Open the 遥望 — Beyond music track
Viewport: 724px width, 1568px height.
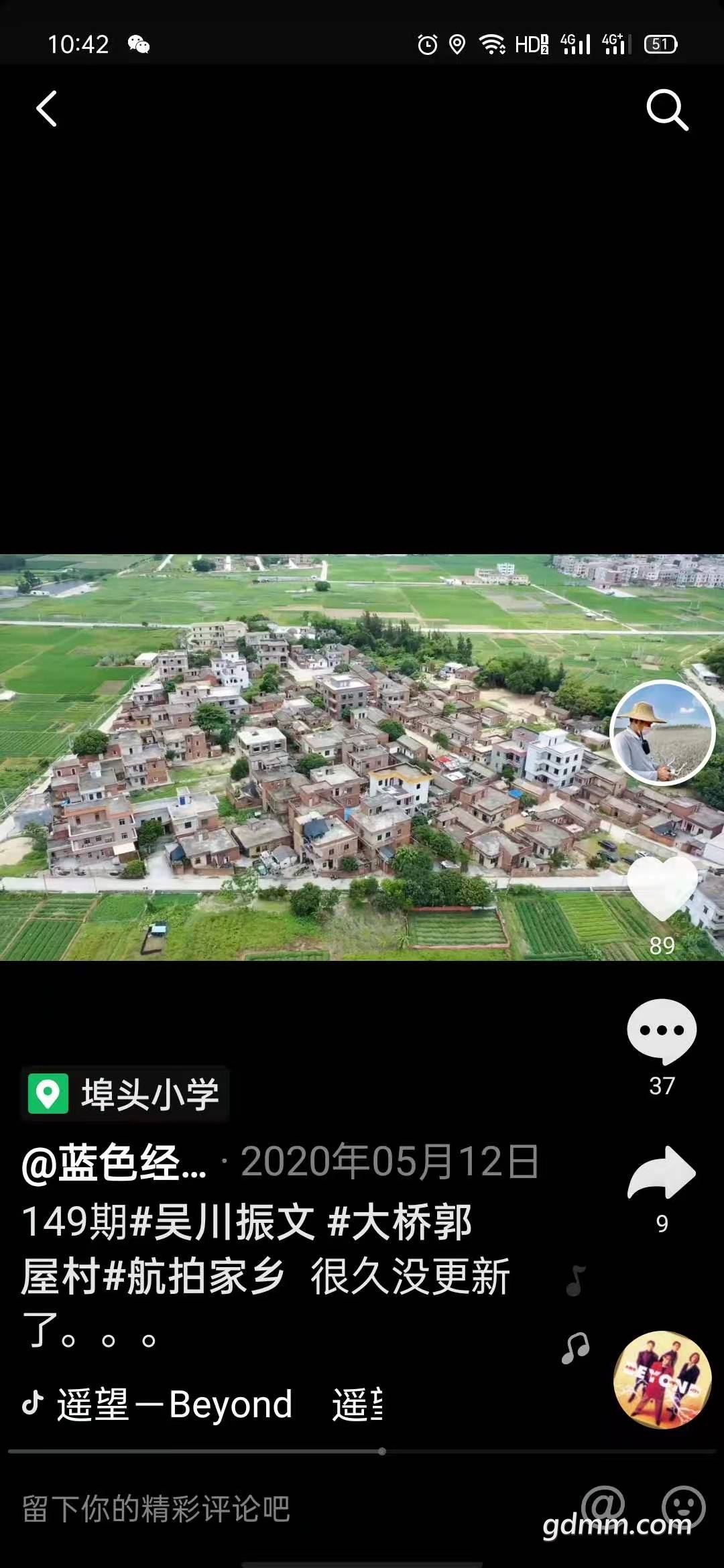click(x=174, y=1404)
